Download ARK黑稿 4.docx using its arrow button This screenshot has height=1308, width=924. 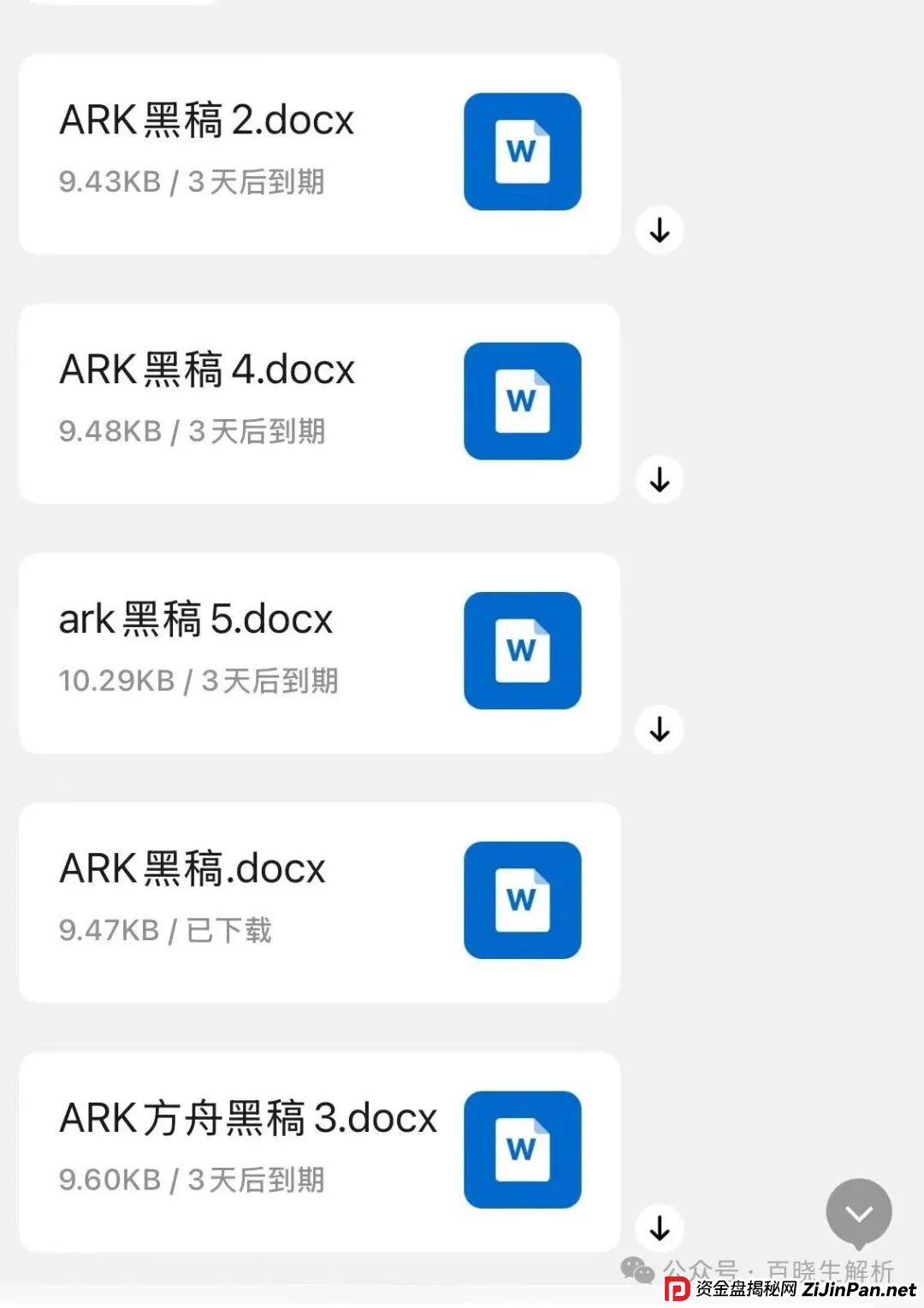pos(658,477)
